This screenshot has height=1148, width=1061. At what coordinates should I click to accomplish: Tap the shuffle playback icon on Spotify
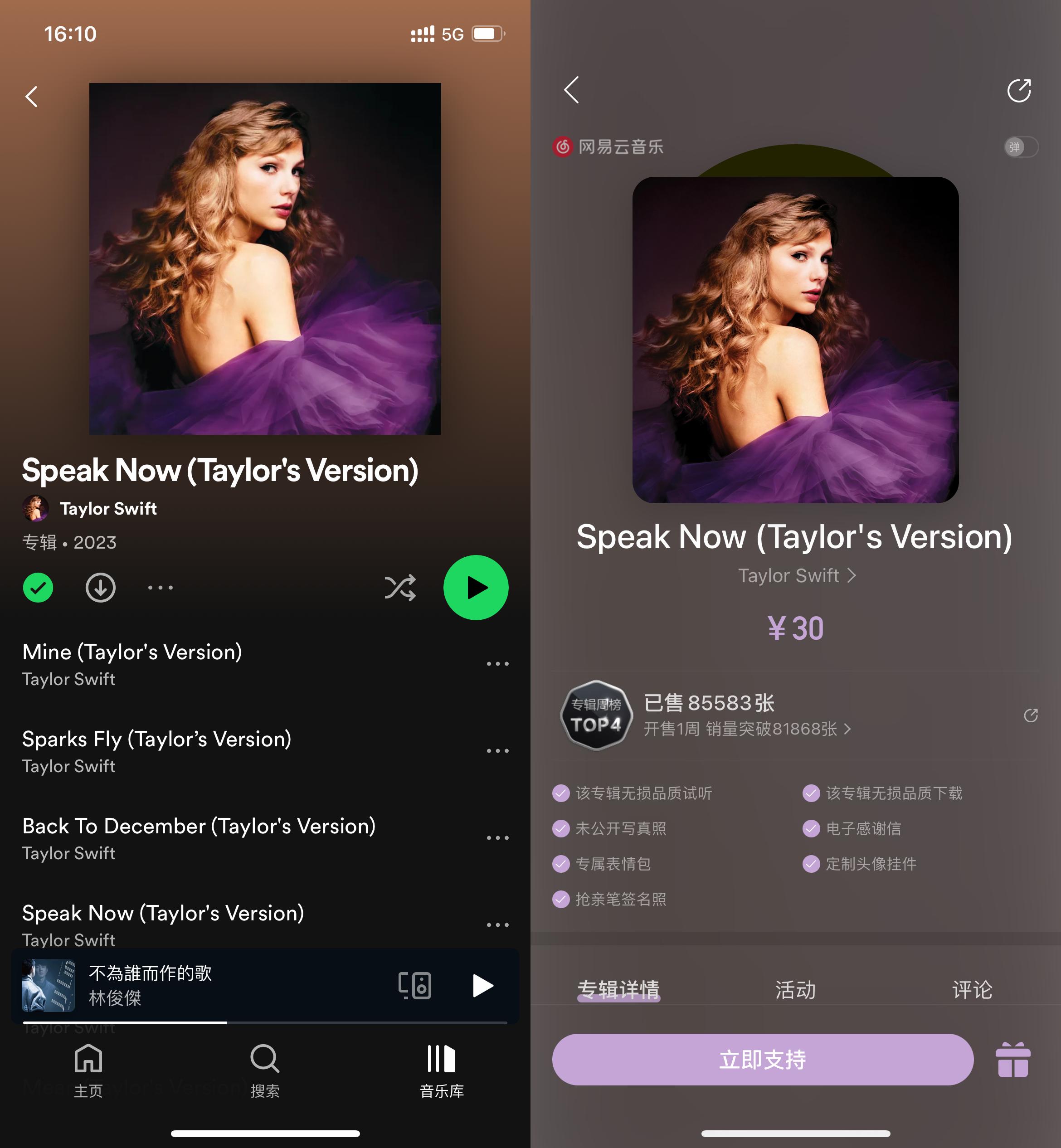tap(400, 587)
